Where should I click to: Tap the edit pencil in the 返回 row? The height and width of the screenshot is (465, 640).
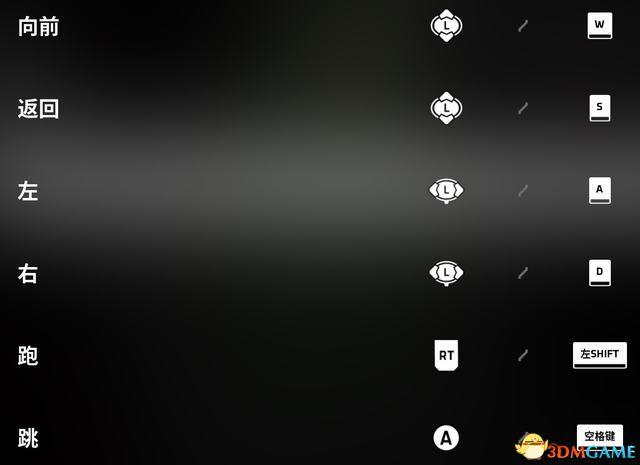523,108
